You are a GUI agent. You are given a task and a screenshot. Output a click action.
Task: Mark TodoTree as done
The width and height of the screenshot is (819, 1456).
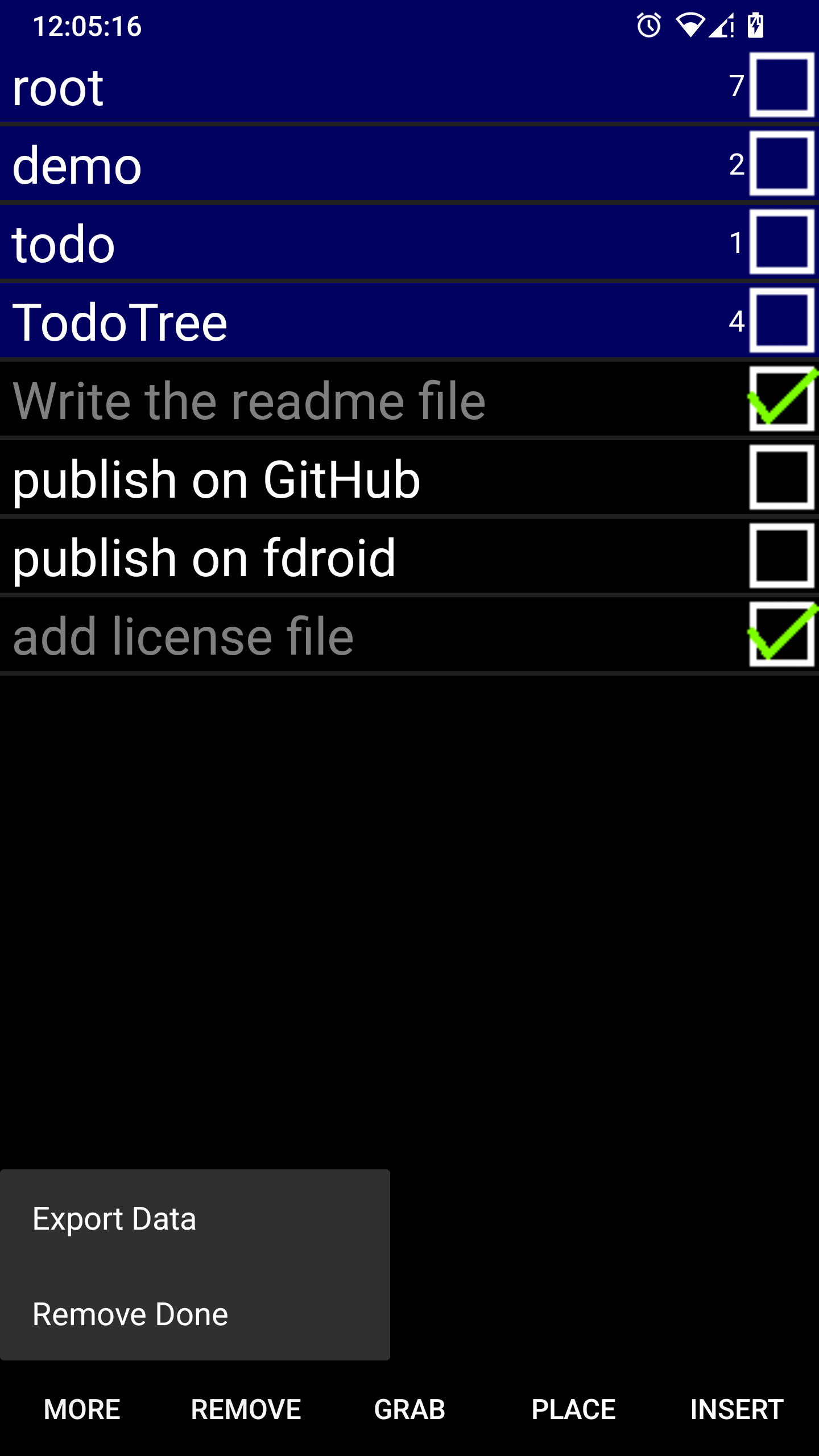point(782,321)
